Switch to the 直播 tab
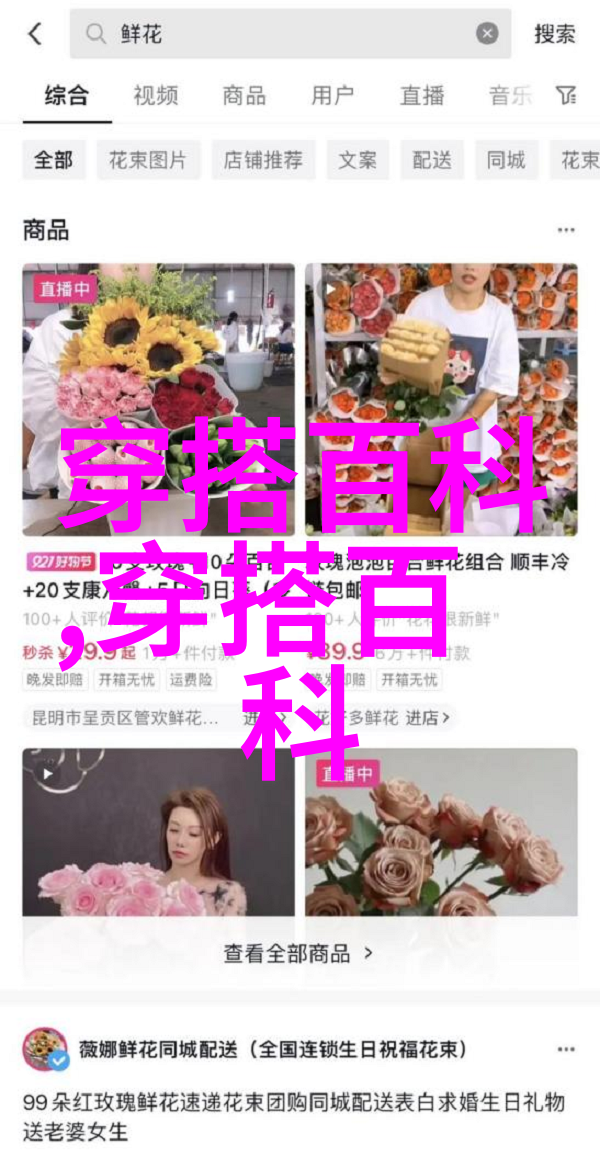Screen dimensions: 600x1168 [x=422, y=96]
